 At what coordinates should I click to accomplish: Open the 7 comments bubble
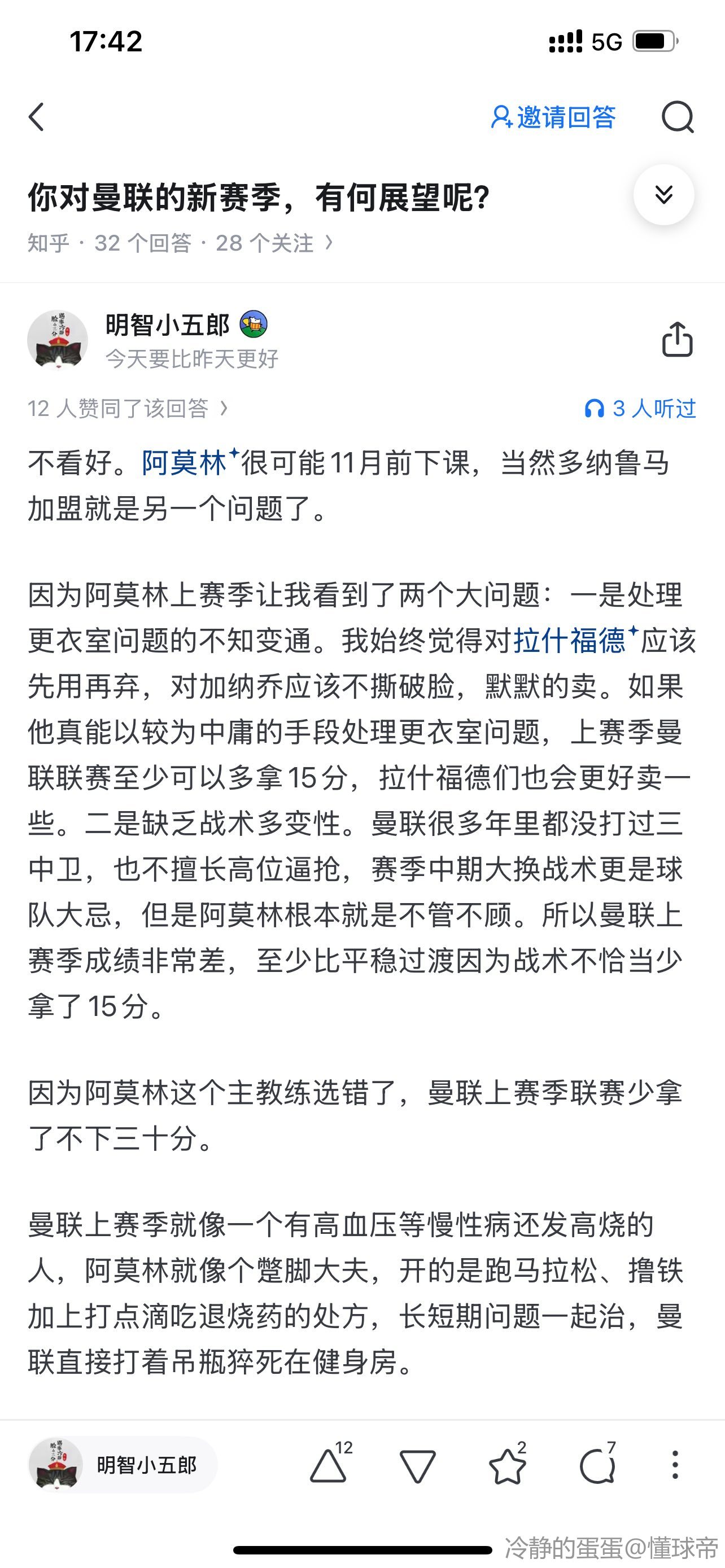597,1466
